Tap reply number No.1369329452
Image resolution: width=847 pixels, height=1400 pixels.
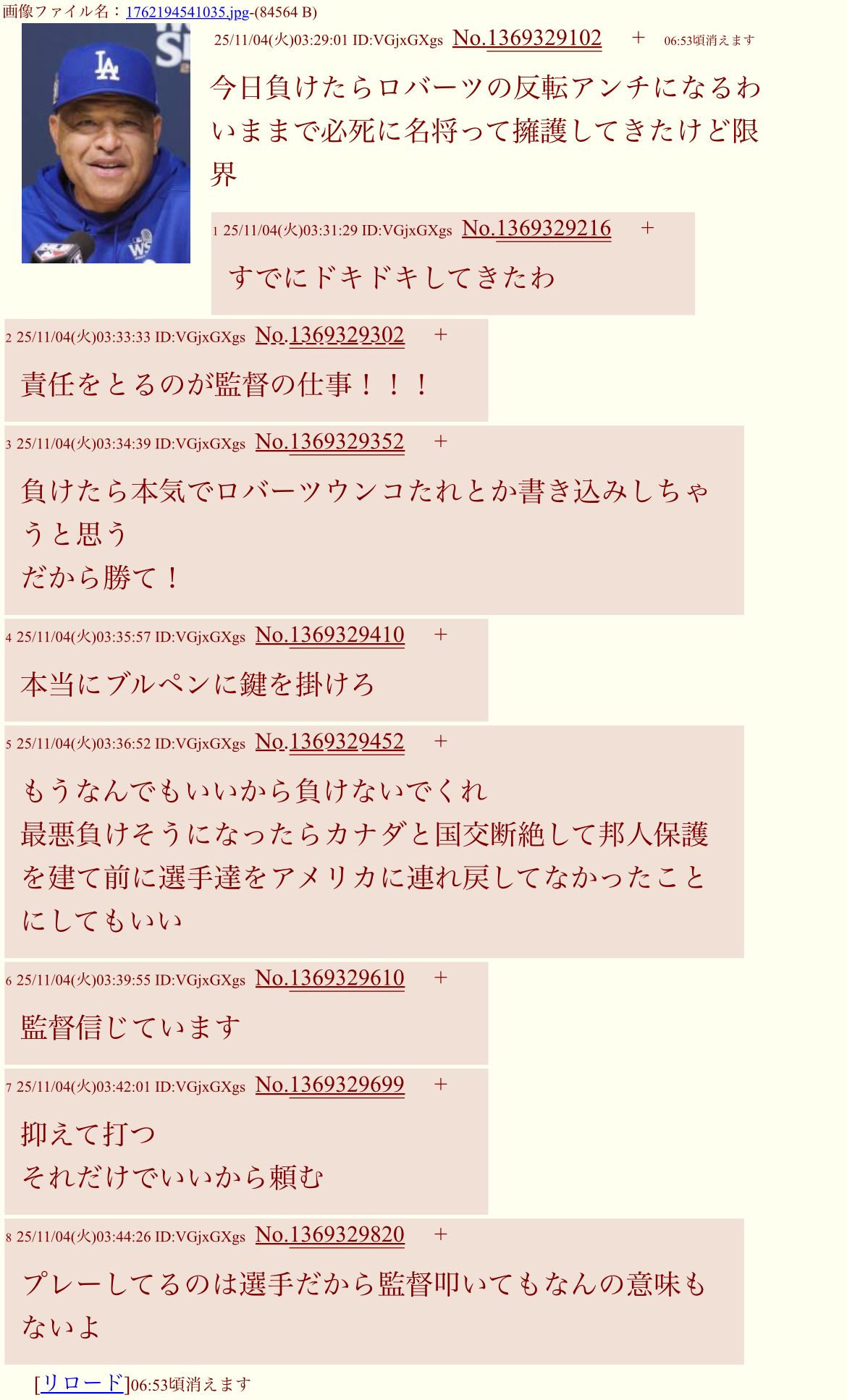329,742
